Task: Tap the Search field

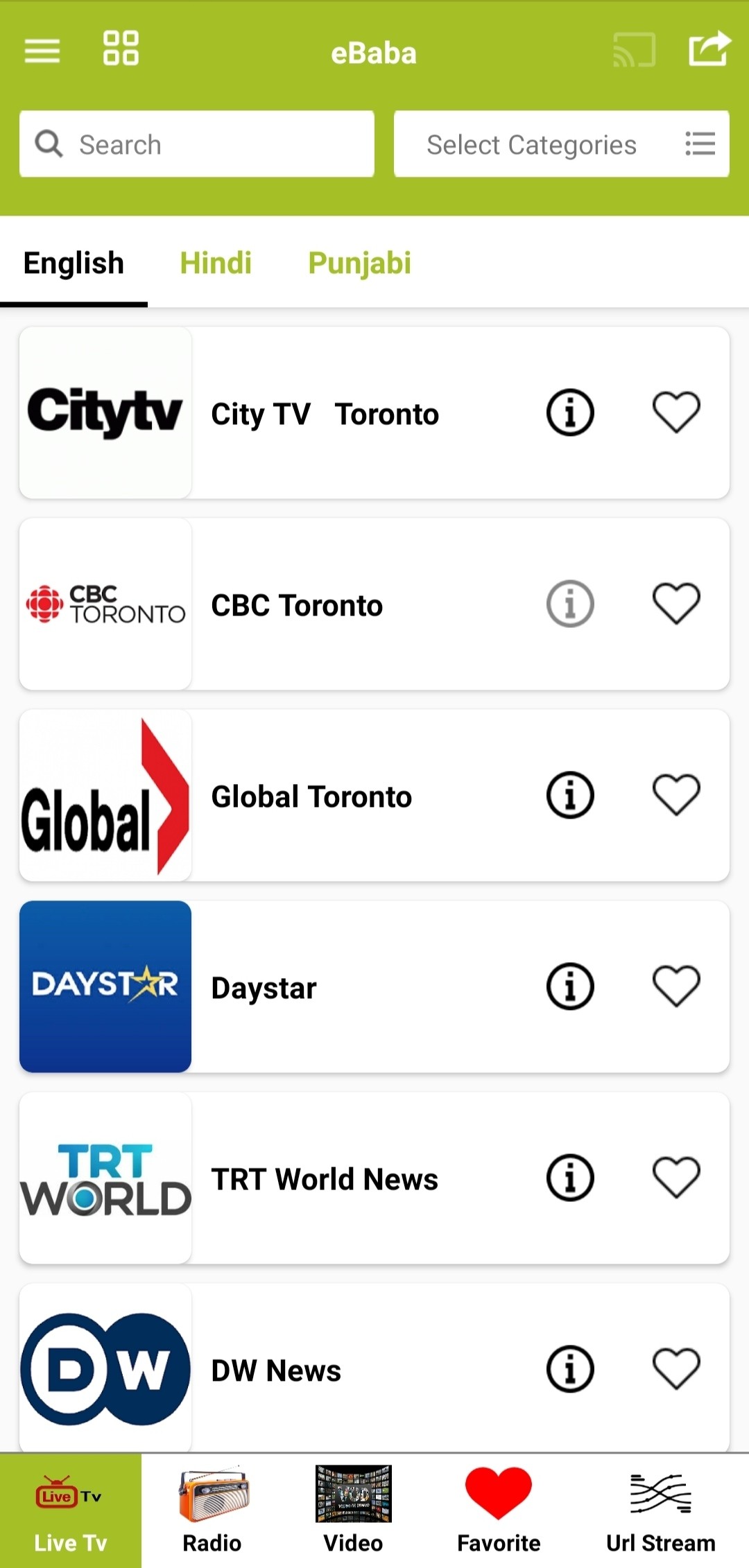Action: click(197, 144)
